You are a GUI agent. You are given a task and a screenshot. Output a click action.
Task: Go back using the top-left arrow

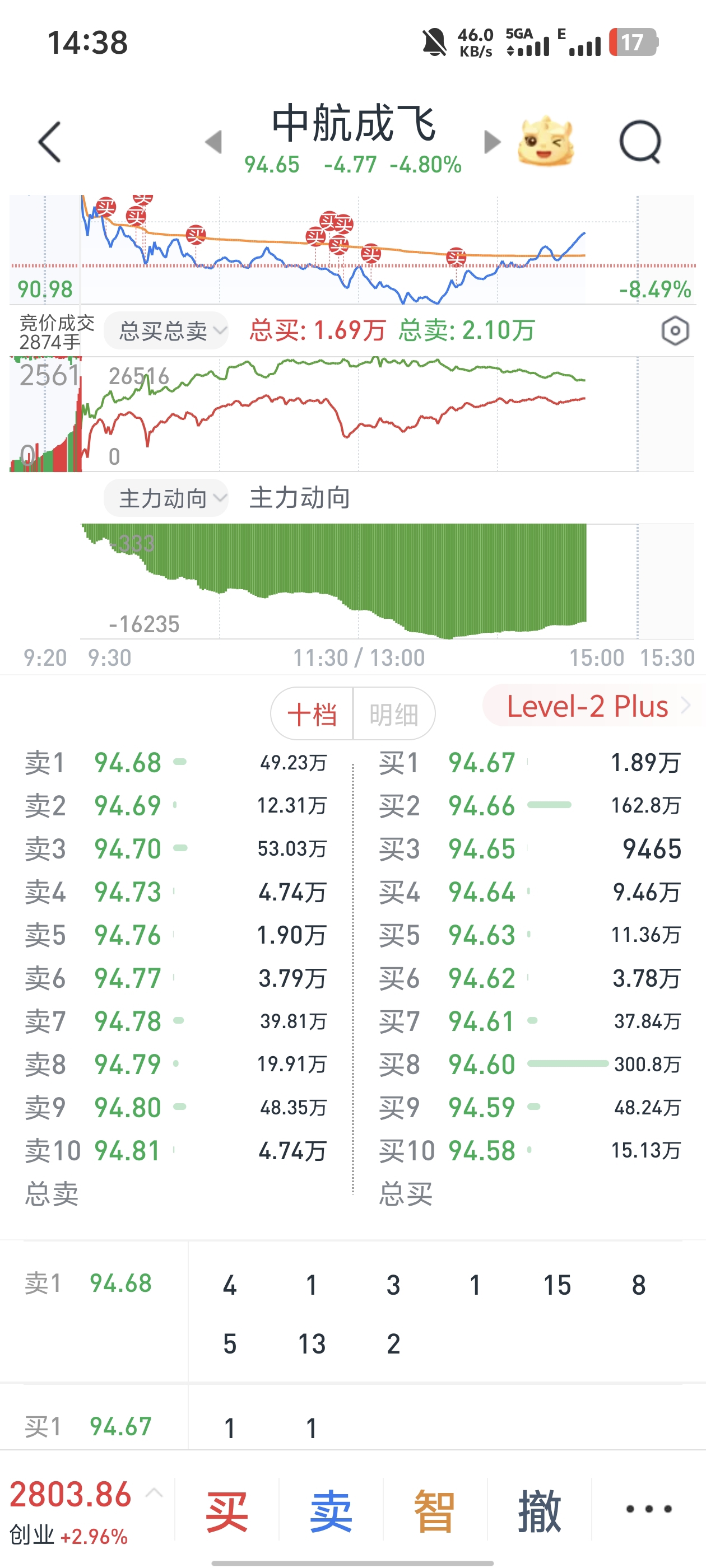click(x=49, y=142)
